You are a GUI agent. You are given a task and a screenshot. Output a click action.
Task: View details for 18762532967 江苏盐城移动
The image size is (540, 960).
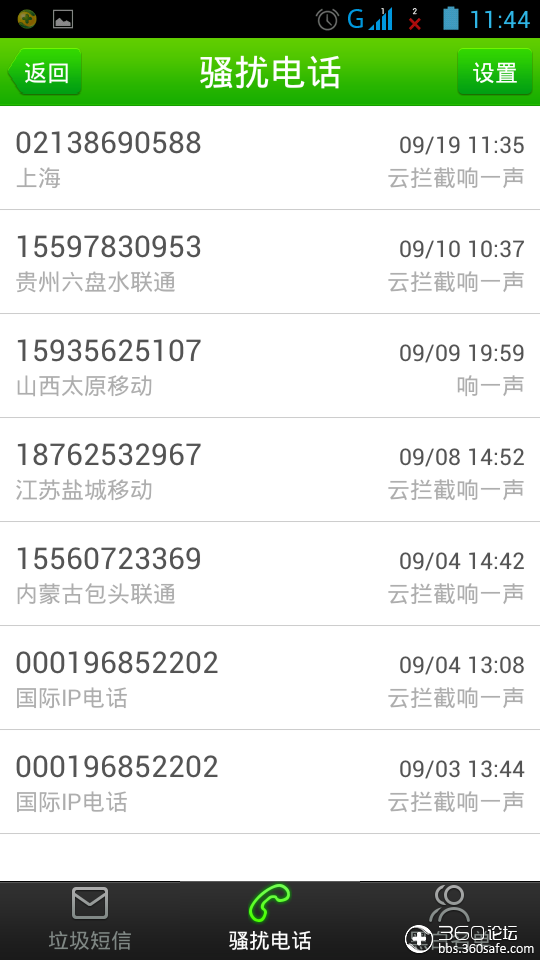tap(270, 470)
